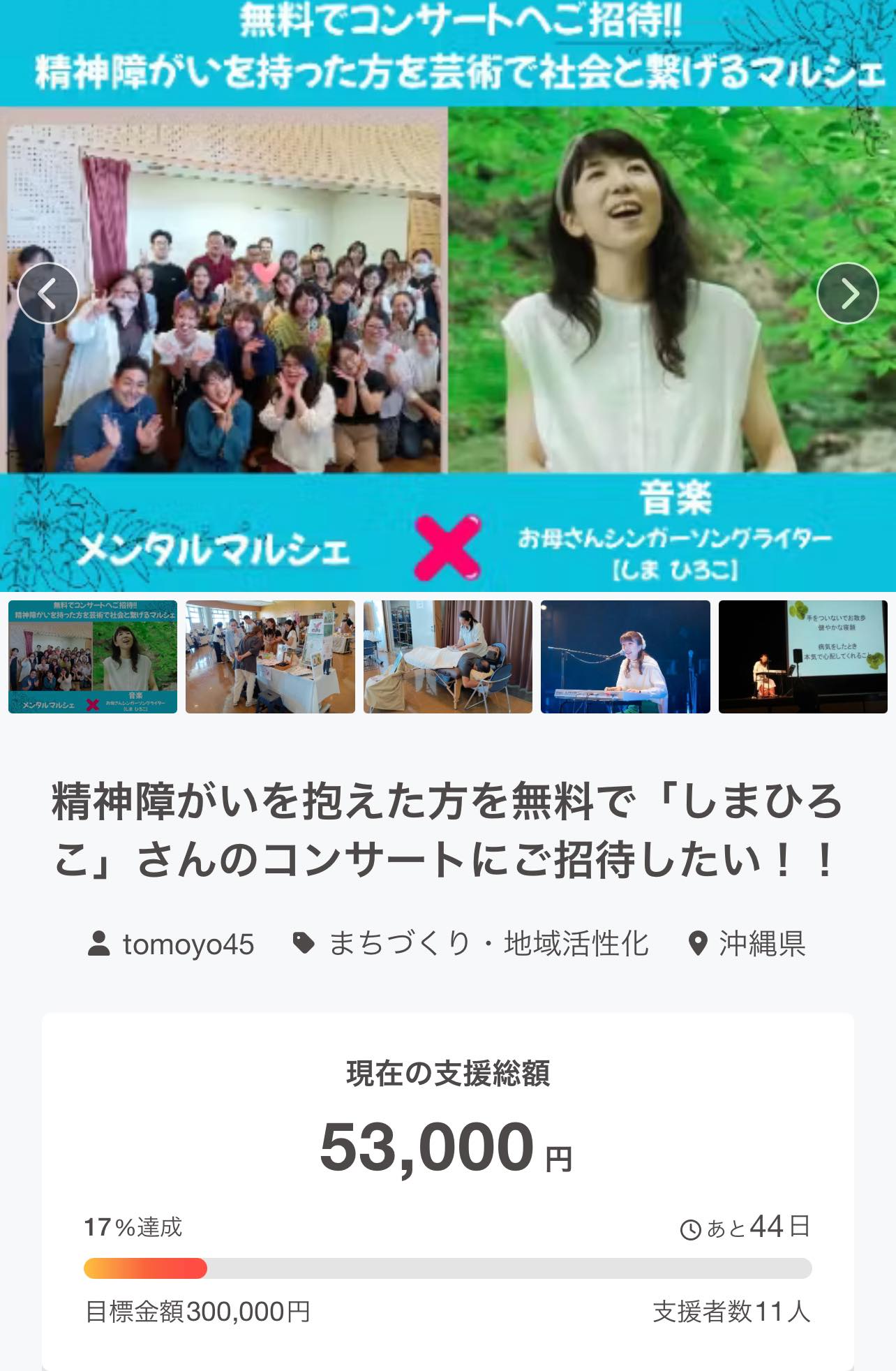Click the project title text

point(448,834)
